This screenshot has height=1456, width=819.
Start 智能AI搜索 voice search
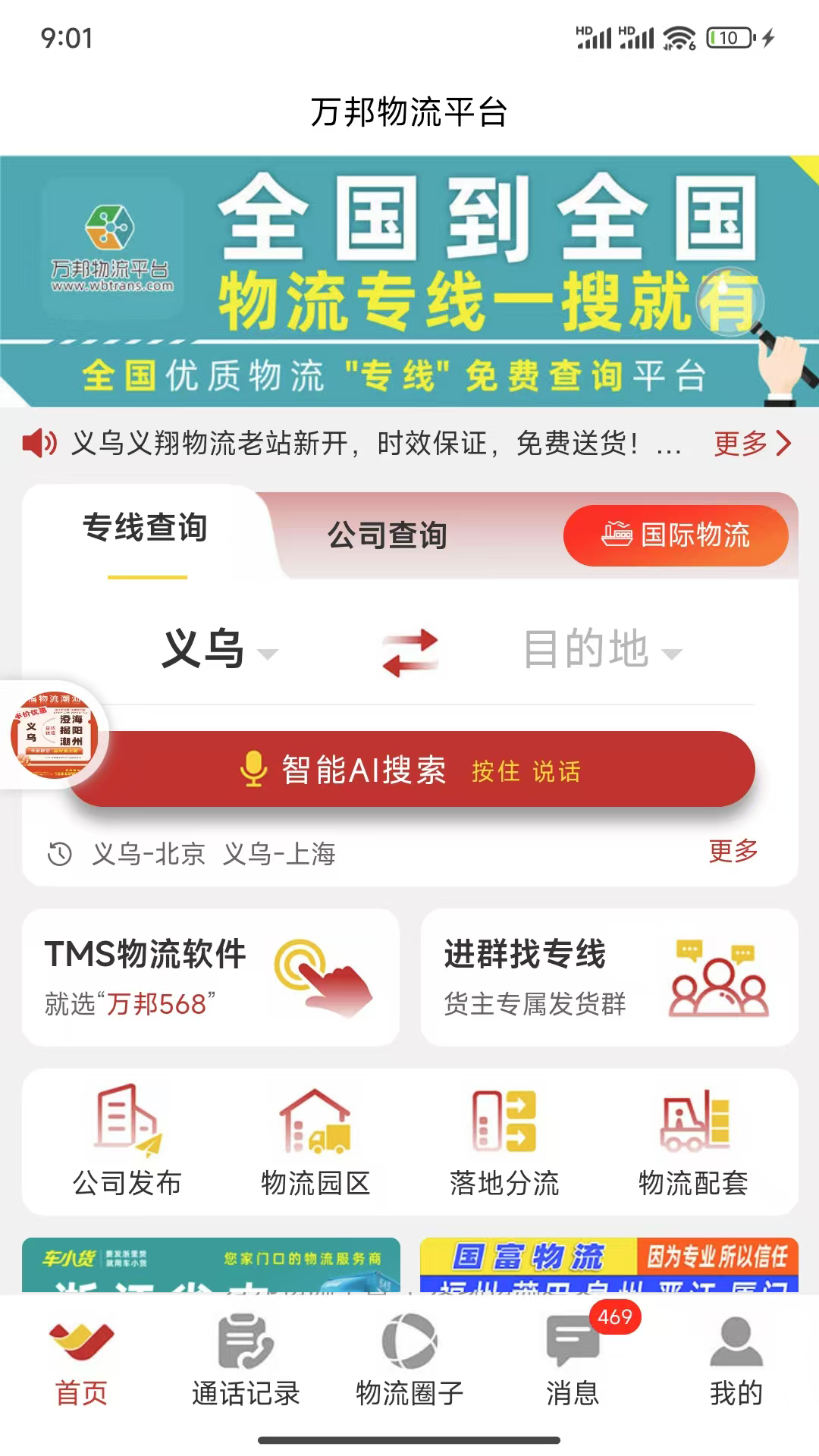412,770
